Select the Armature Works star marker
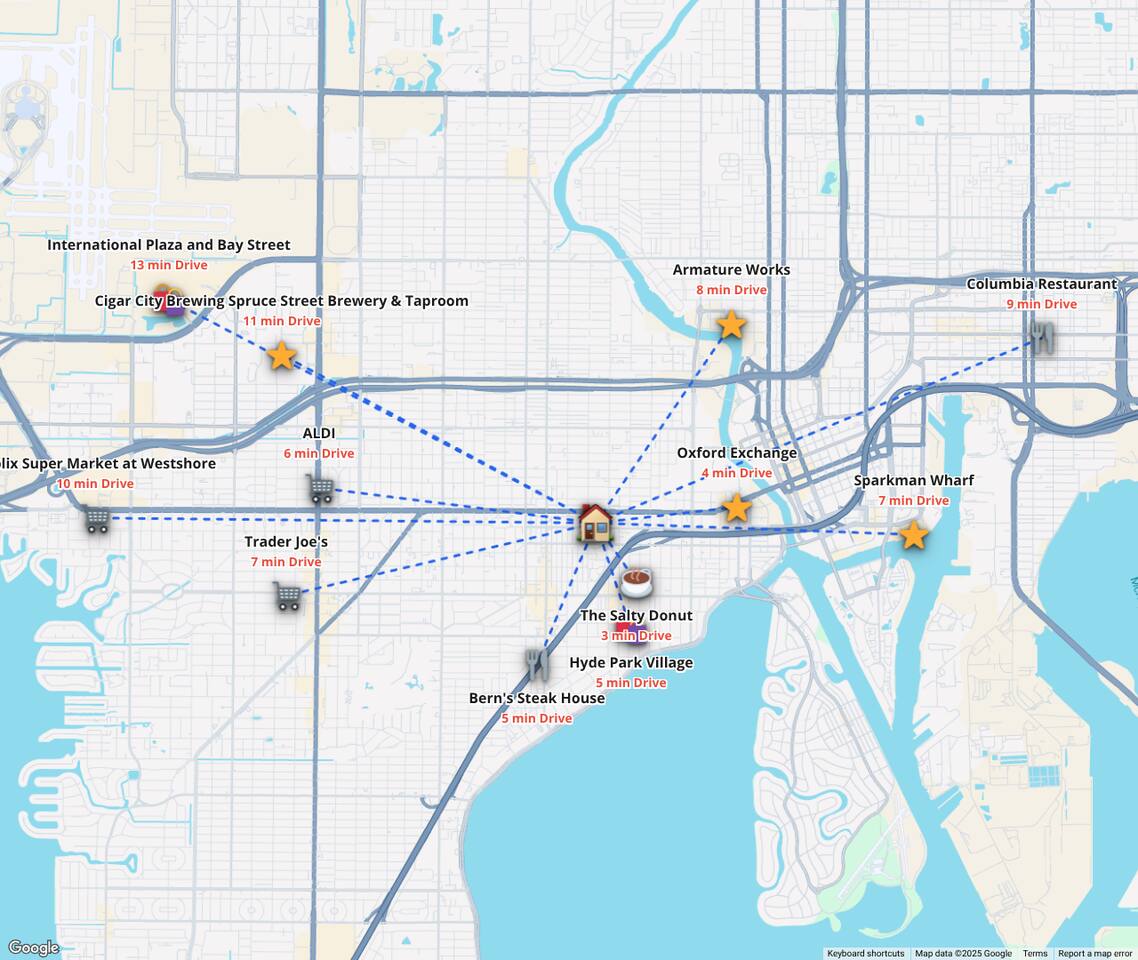1138x960 pixels. pyautogui.click(x=731, y=324)
